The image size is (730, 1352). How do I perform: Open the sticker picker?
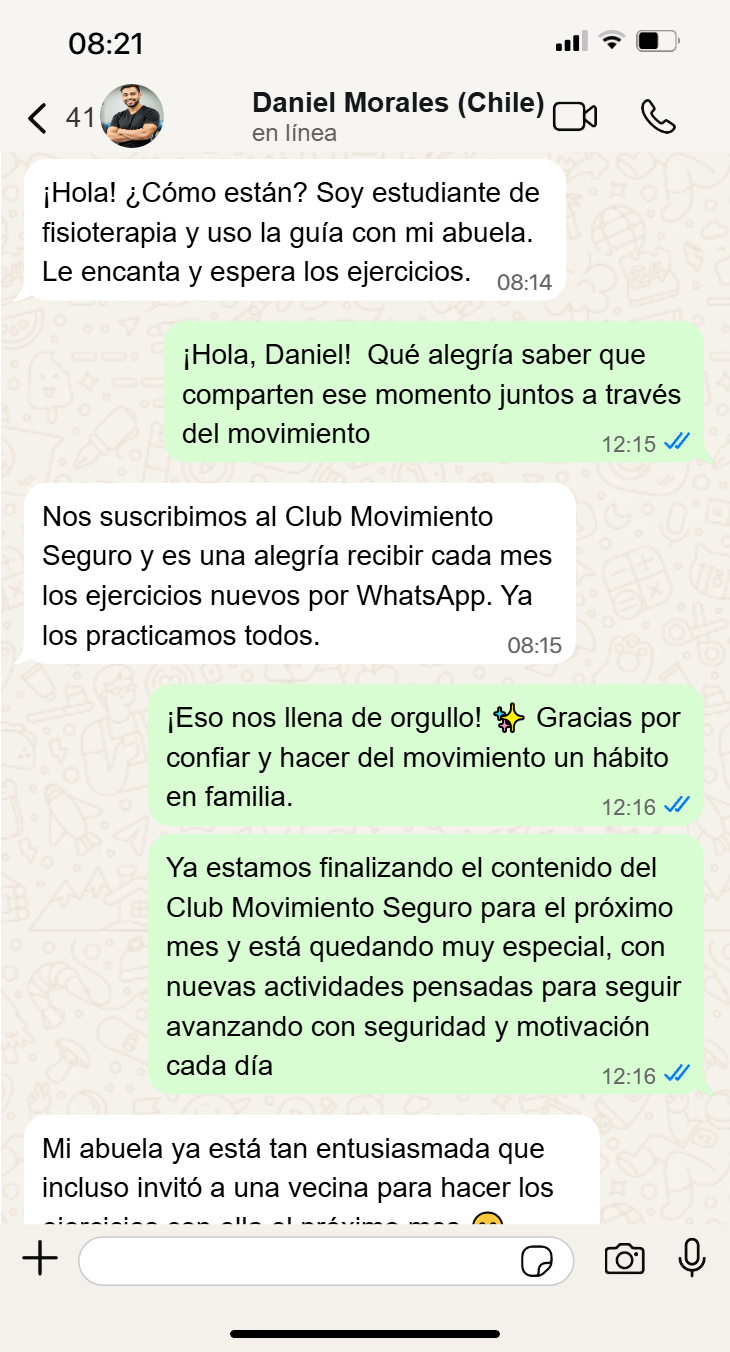537,1261
